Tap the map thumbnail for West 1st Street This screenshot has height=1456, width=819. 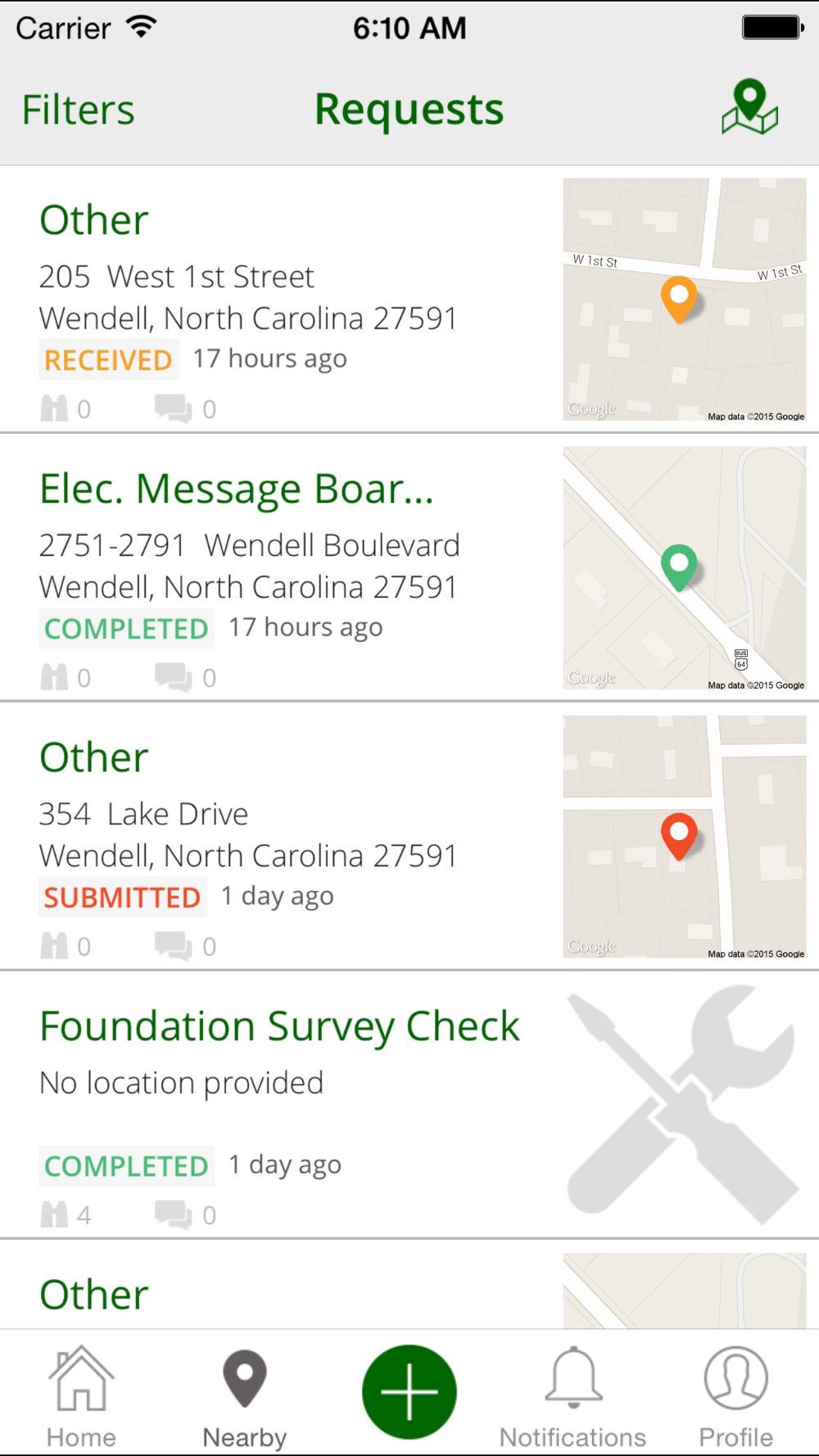tap(685, 300)
